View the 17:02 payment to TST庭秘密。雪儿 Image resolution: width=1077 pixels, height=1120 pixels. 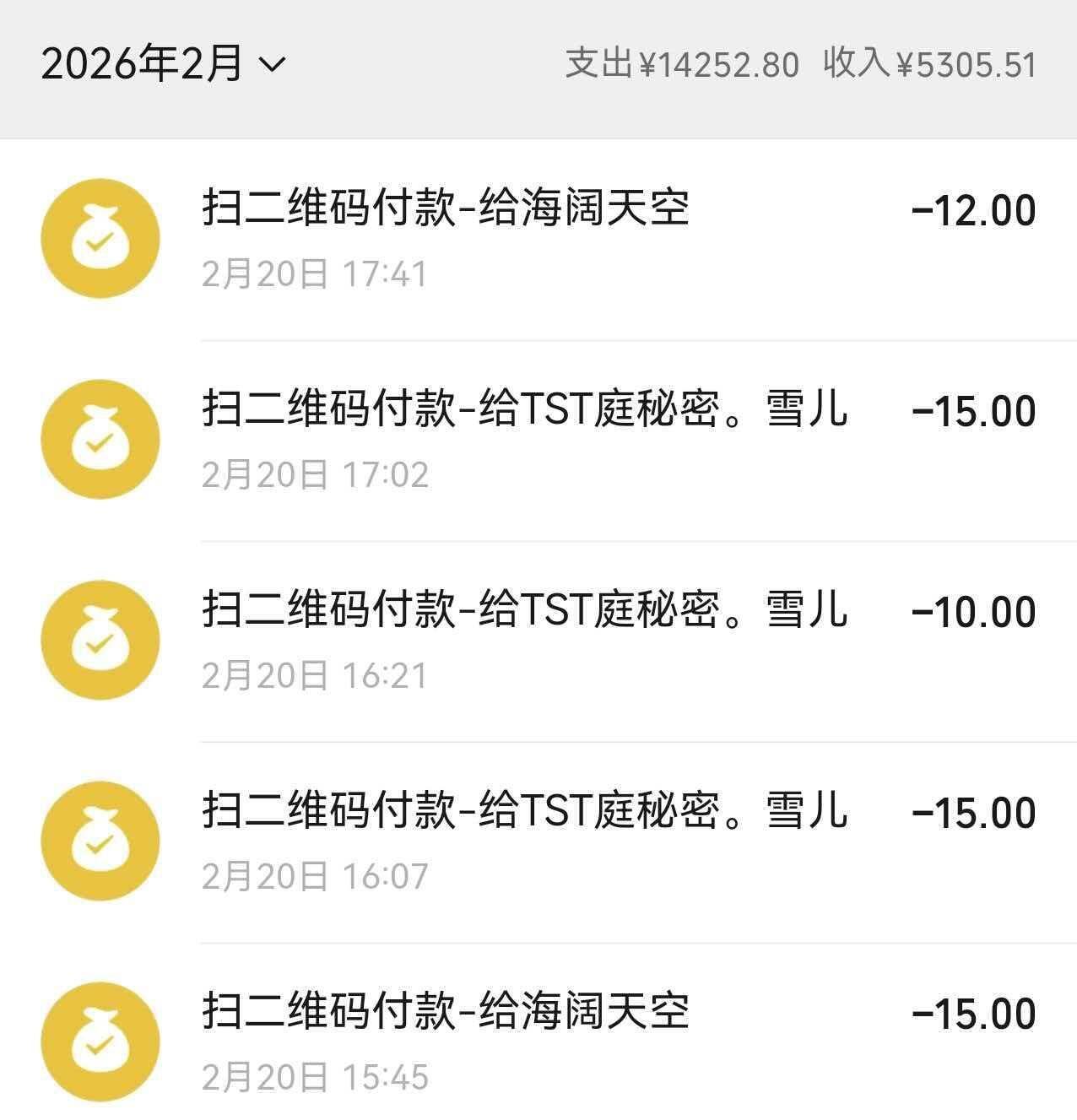[x=538, y=441]
